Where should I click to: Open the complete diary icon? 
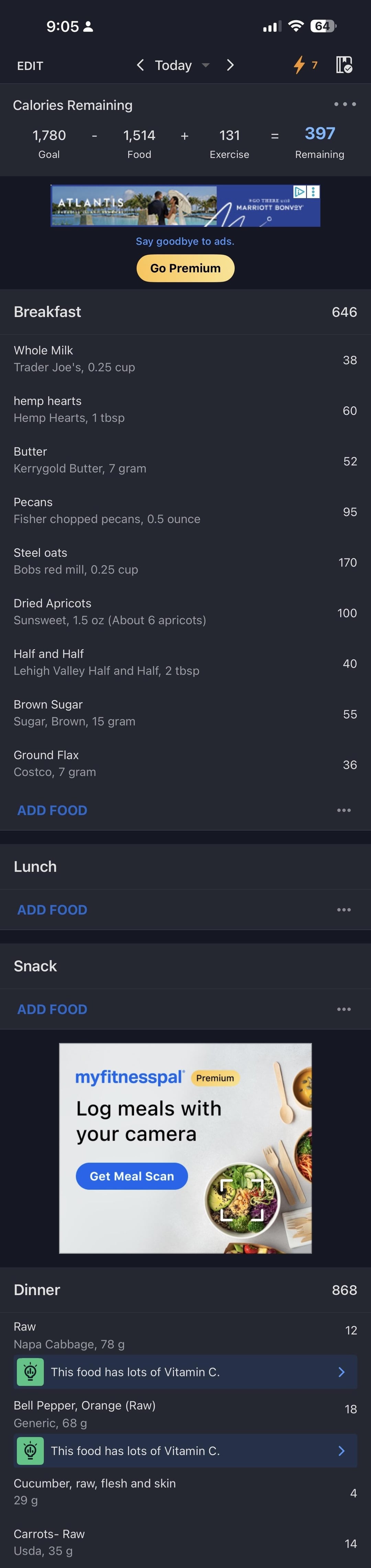coord(344,65)
